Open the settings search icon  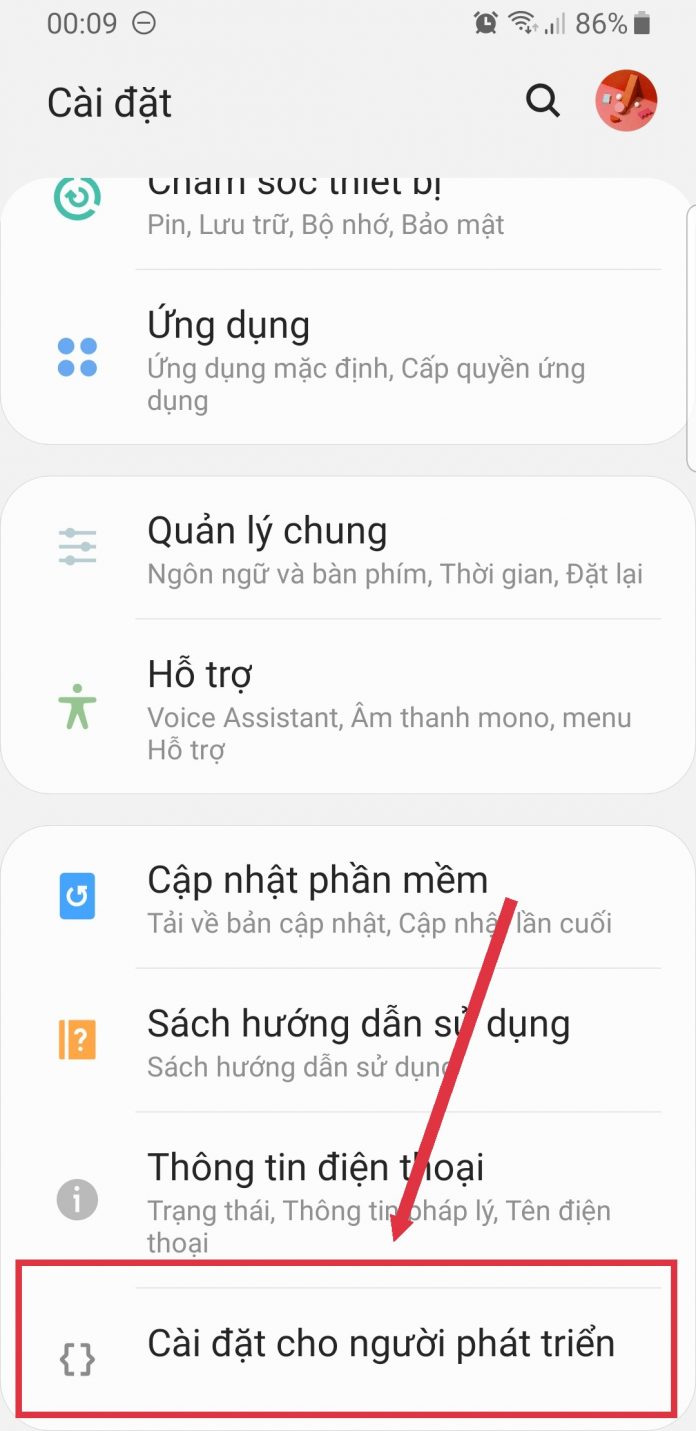[x=542, y=101]
